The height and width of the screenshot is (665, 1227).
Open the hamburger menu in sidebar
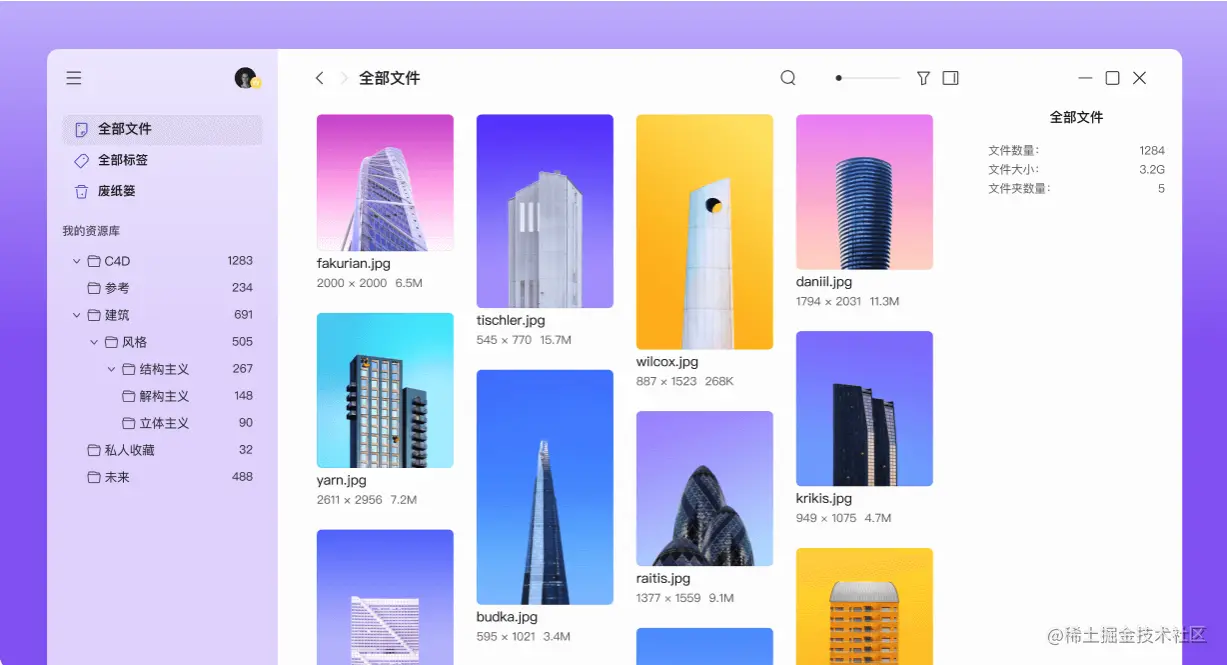pos(74,78)
